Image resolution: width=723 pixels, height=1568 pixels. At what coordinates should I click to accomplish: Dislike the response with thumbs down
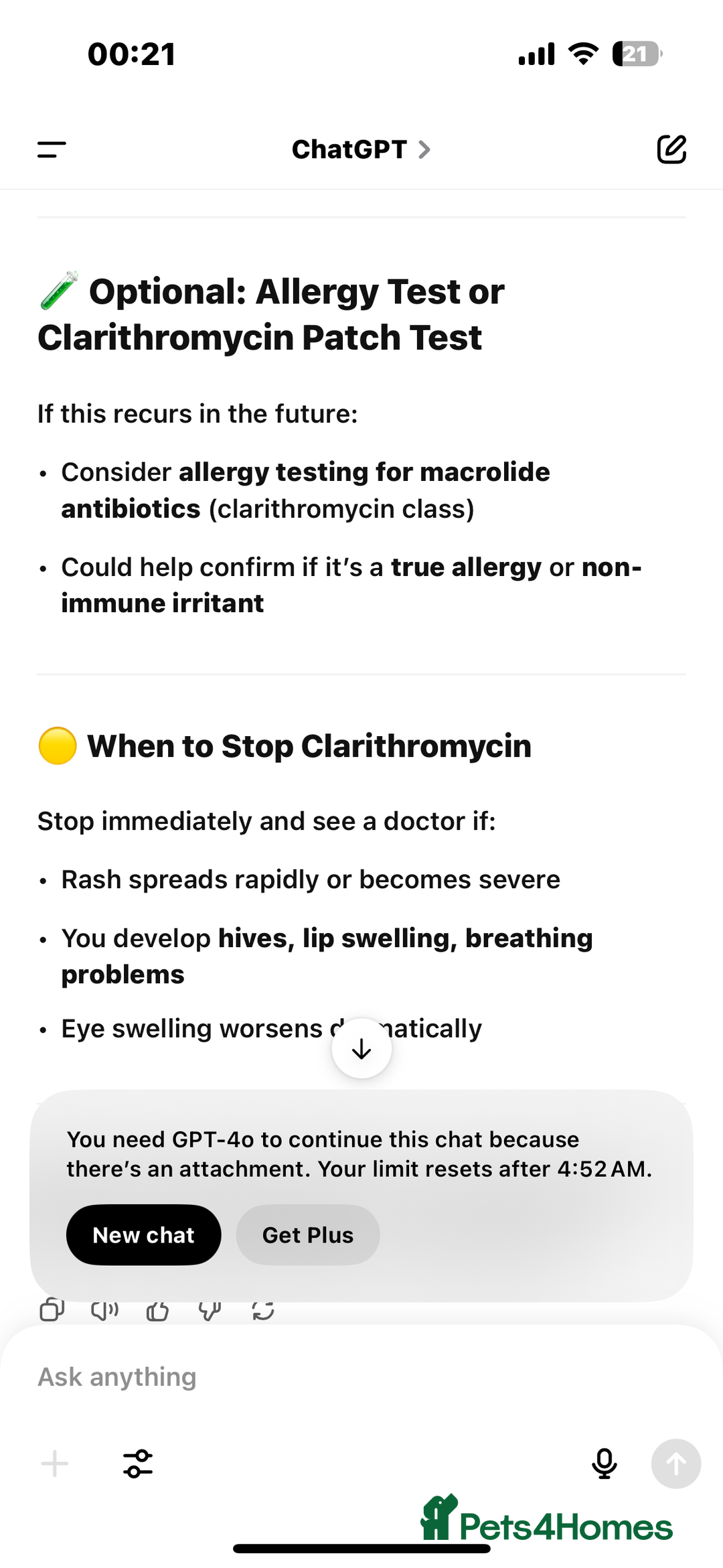[x=210, y=1311]
